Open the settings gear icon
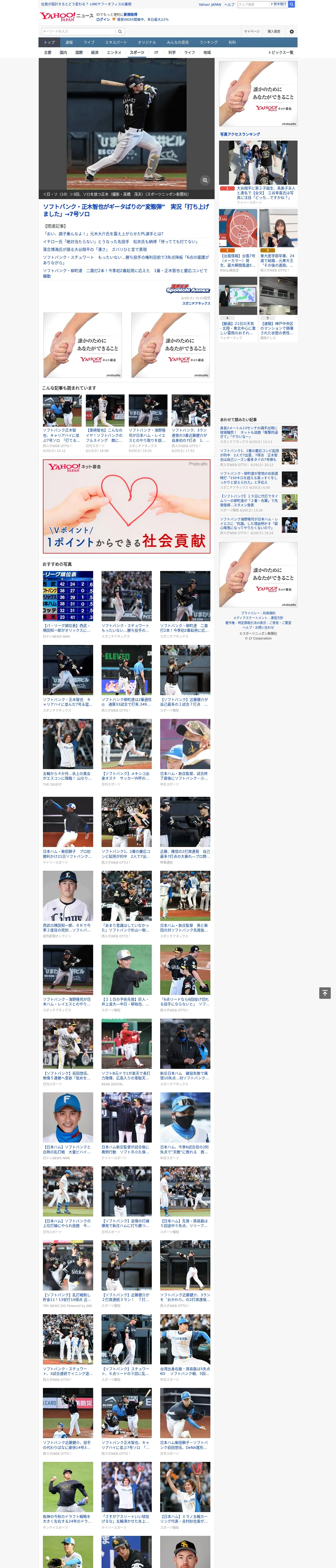 292,31
